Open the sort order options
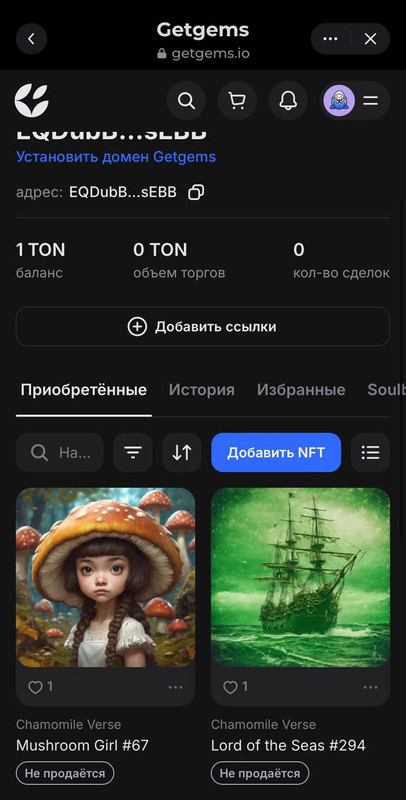 [x=182, y=453]
